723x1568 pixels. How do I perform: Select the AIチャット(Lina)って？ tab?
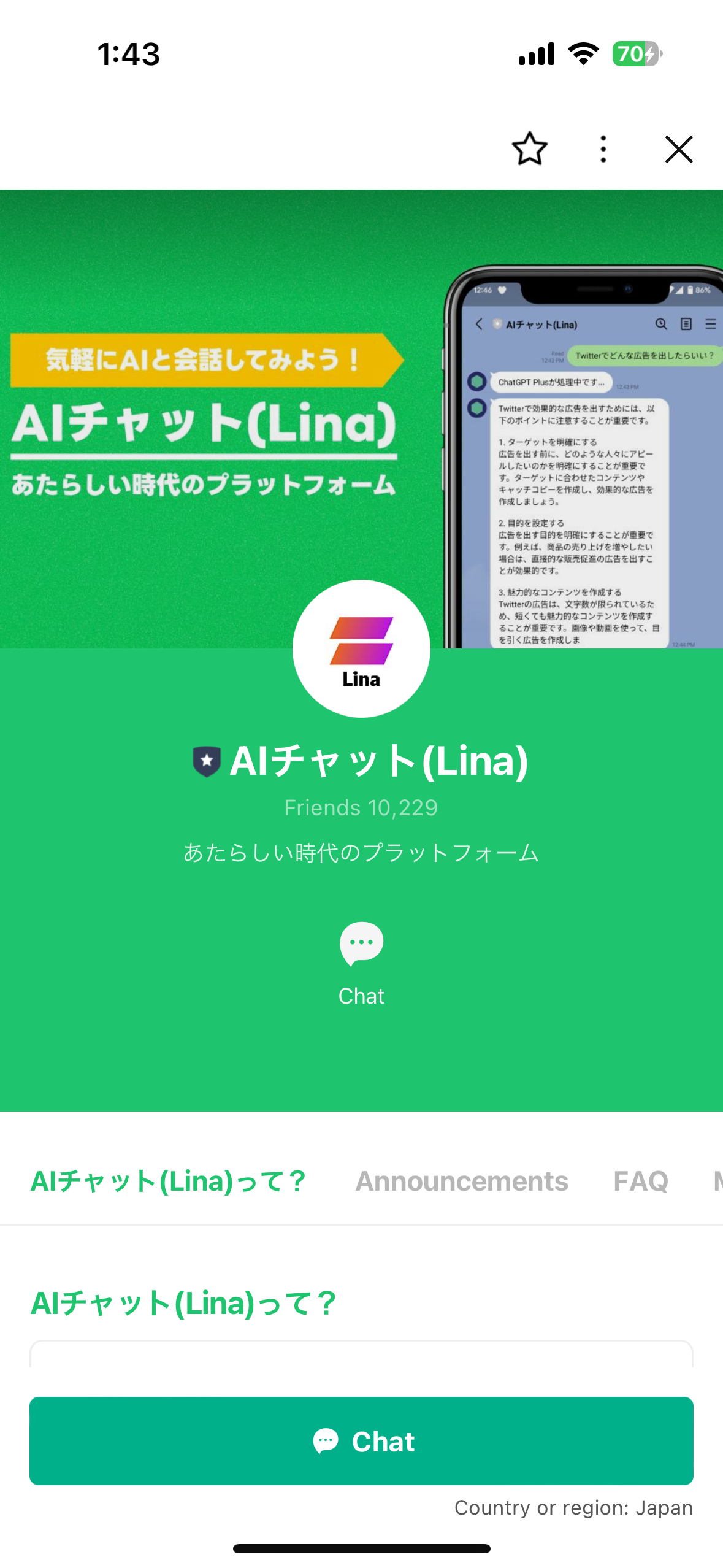click(168, 1182)
